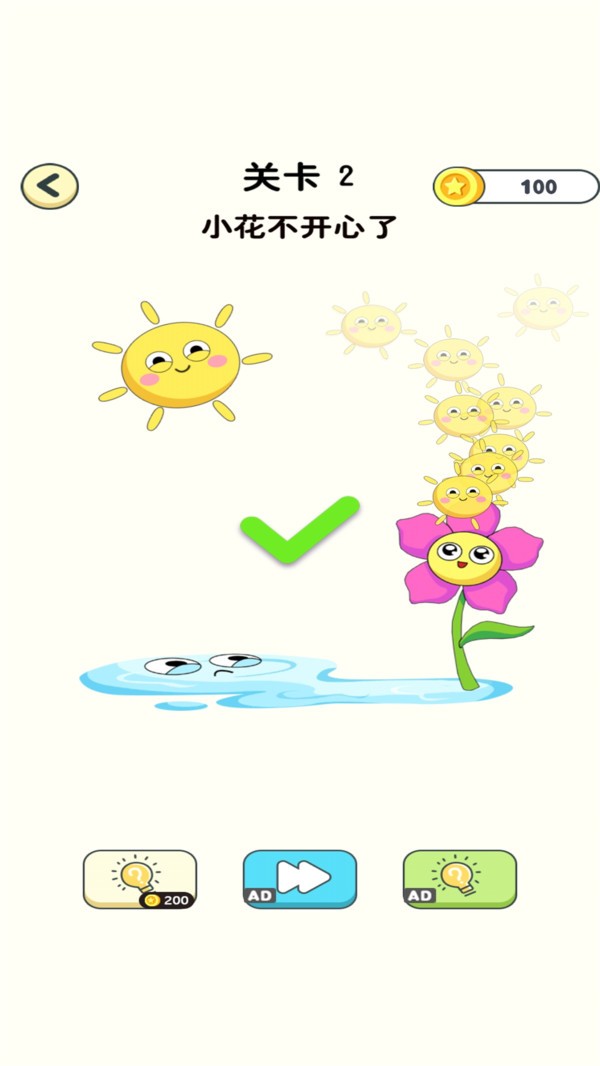Go back using the arrow button

coord(50,186)
